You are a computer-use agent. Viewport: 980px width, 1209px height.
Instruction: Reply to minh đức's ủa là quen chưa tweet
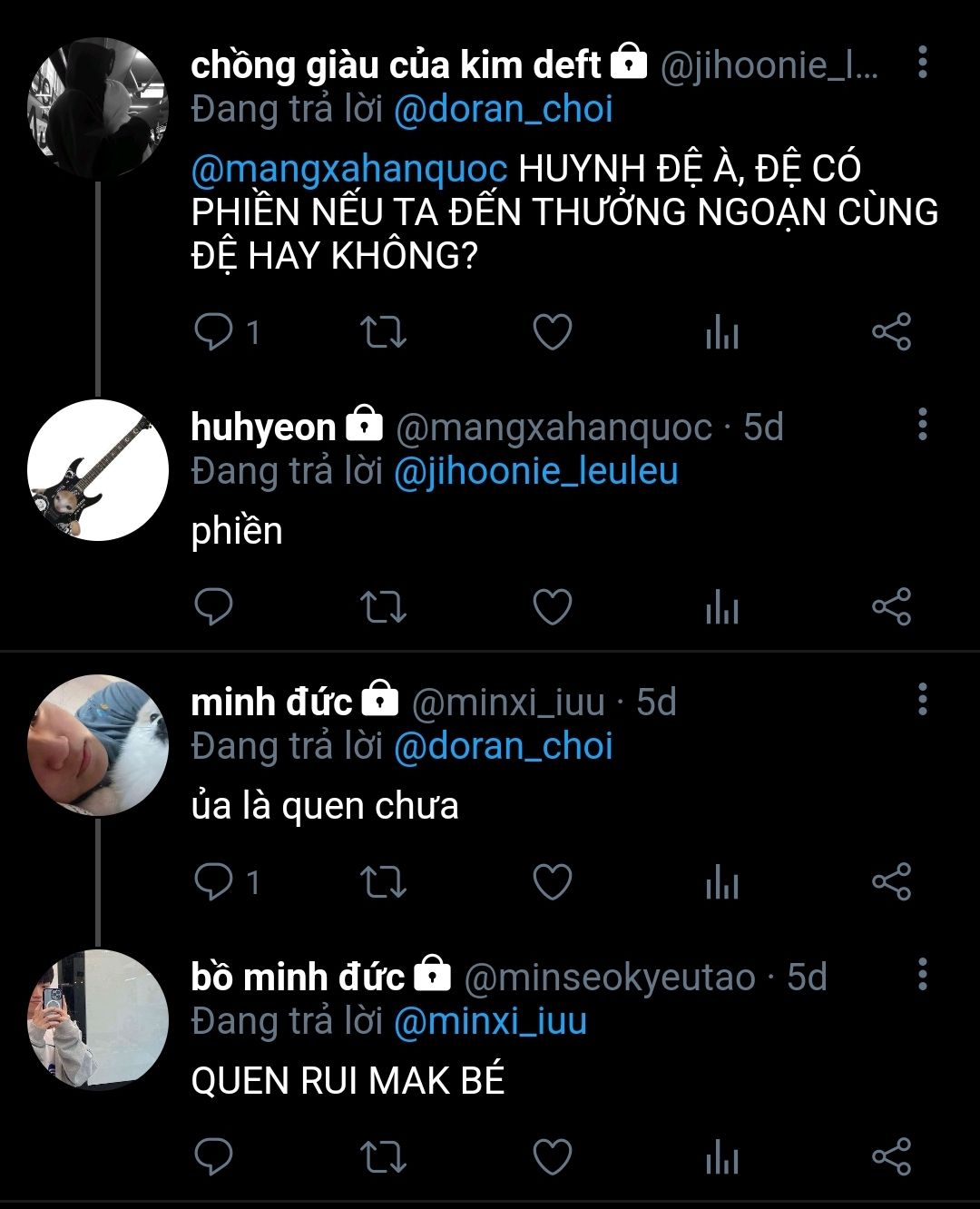(x=214, y=881)
